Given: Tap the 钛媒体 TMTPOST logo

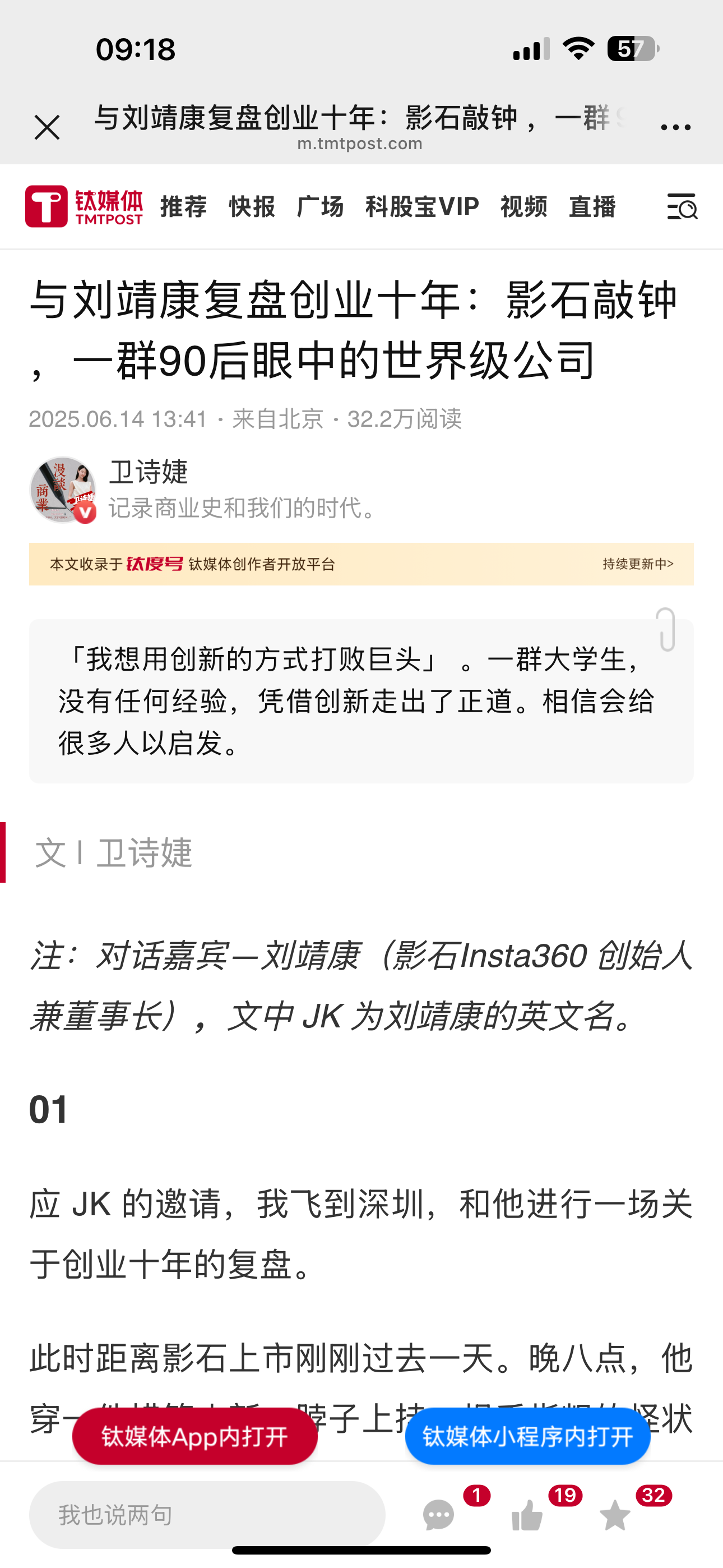Looking at the screenshot, I should pos(84,206).
